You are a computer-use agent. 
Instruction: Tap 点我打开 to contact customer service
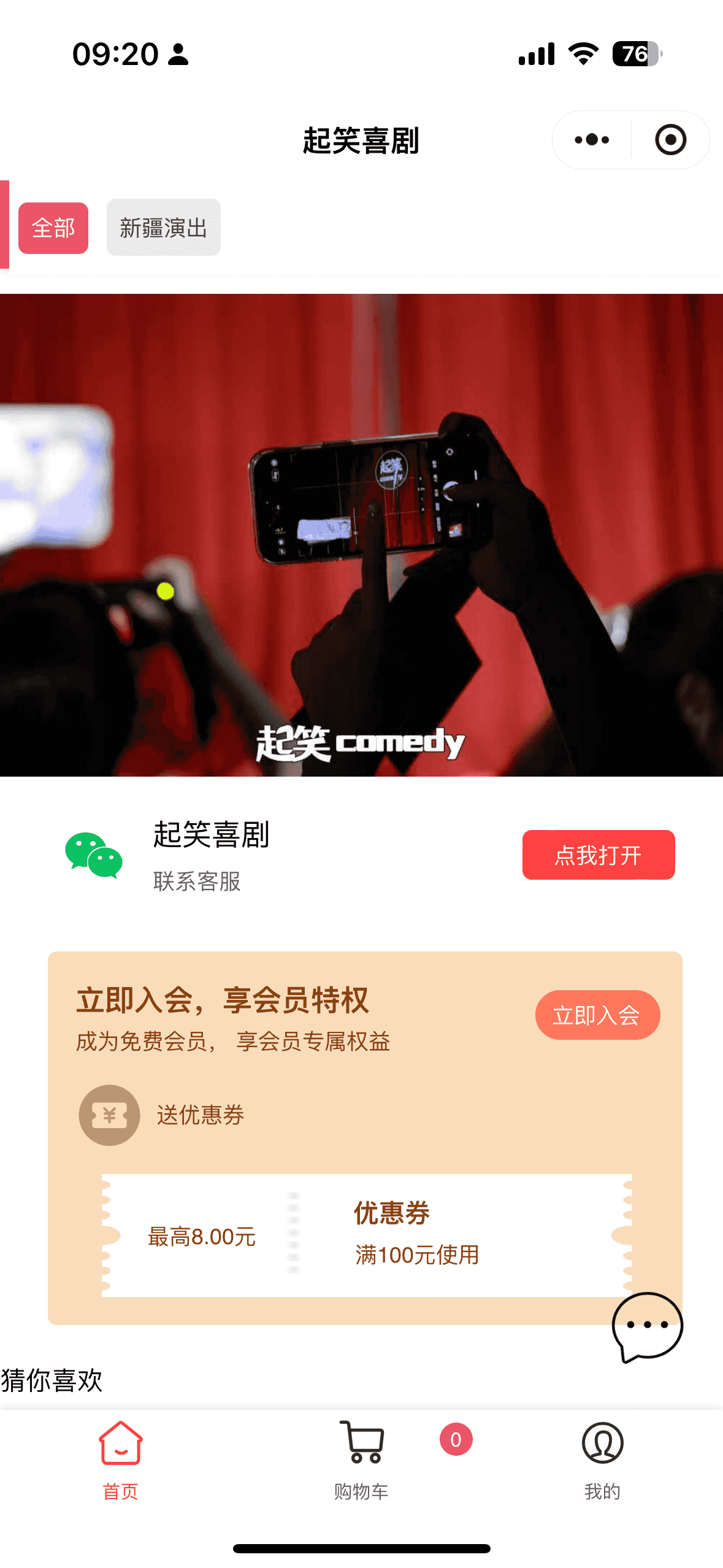pos(598,855)
